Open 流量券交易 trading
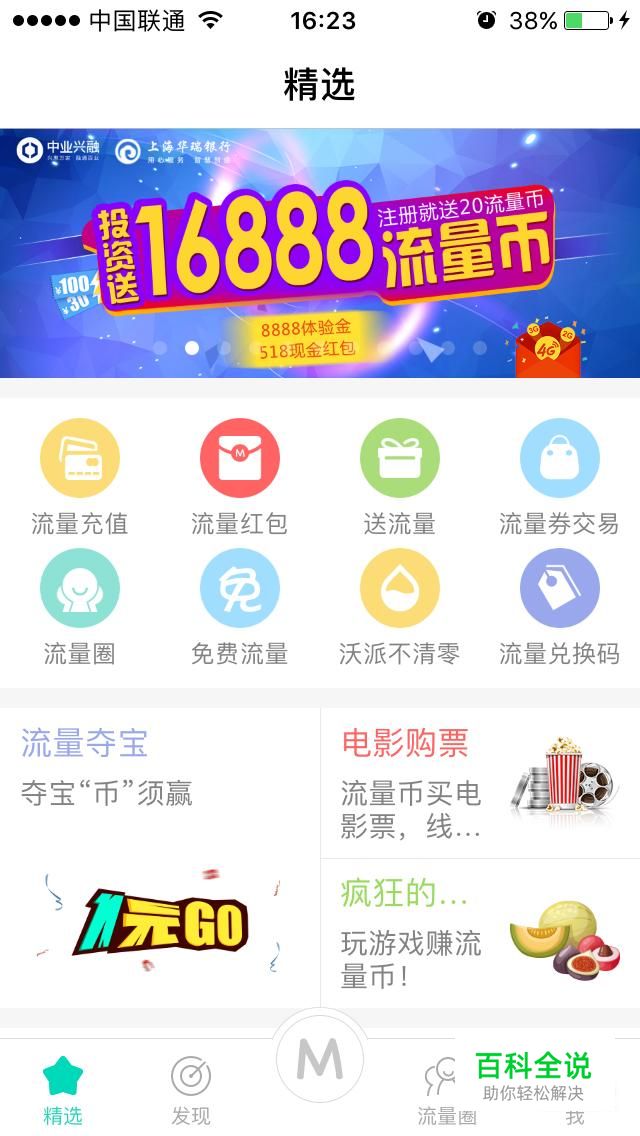This screenshot has height=1136, width=640. coord(560,477)
